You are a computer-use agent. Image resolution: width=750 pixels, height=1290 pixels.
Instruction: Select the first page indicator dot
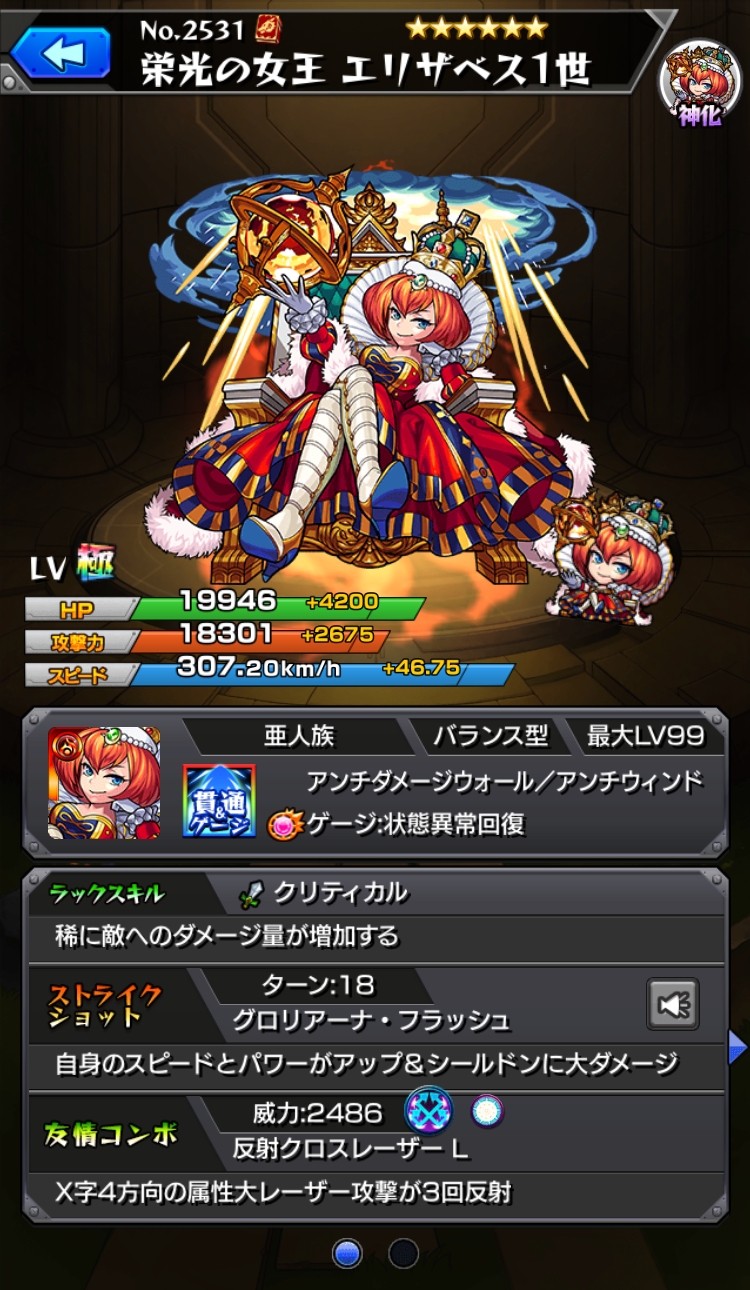point(347,1253)
